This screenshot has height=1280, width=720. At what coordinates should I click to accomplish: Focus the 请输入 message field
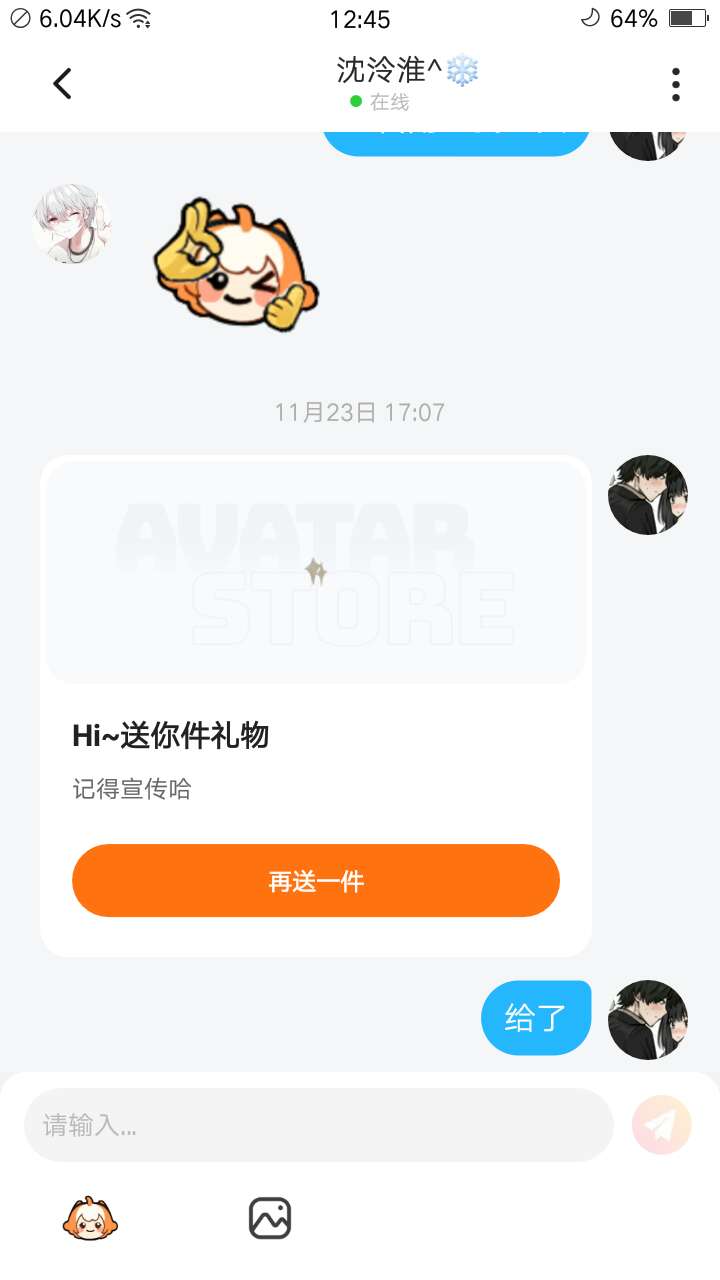(318, 1125)
